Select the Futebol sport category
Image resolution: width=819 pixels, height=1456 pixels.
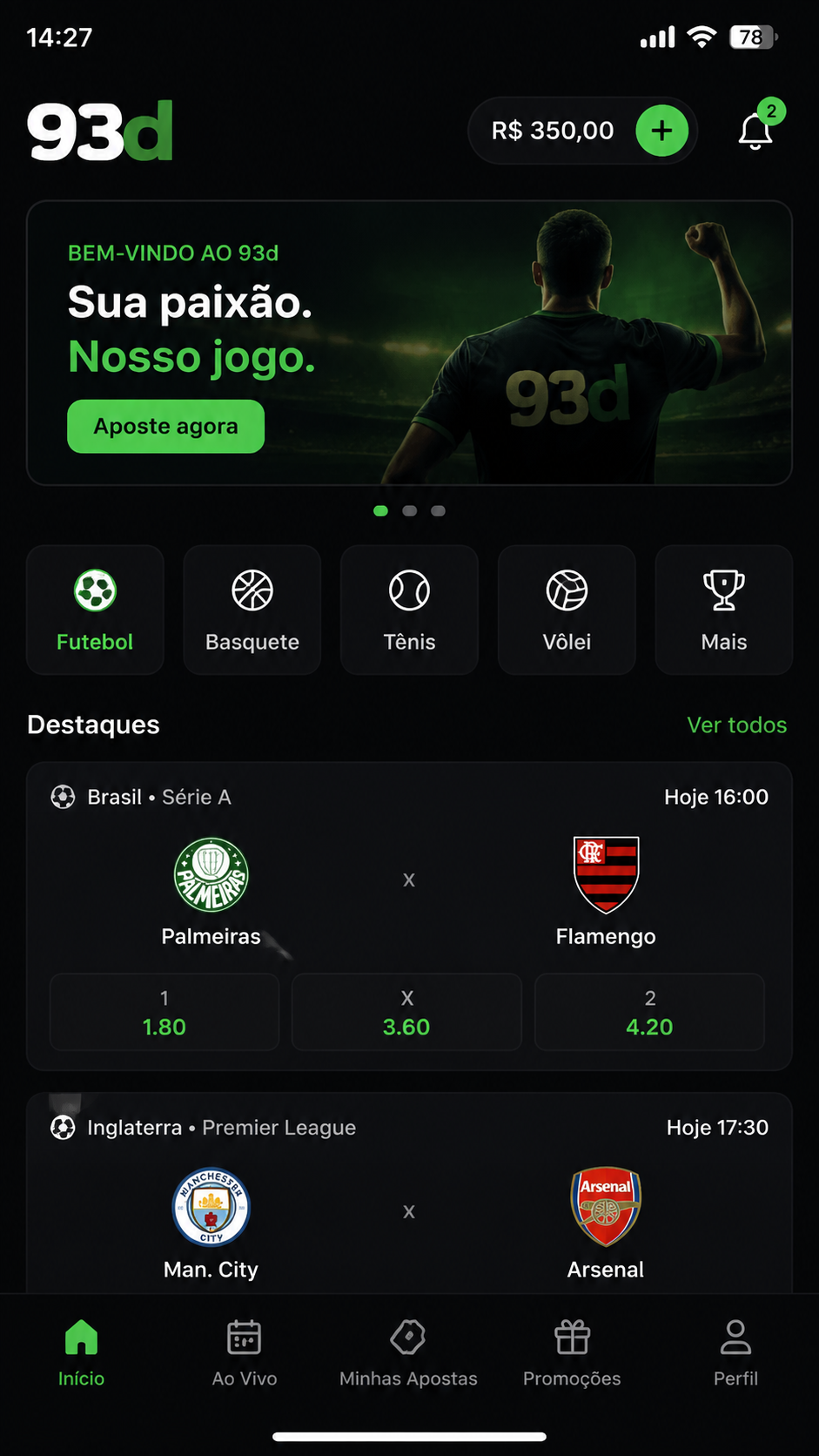[95, 610]
